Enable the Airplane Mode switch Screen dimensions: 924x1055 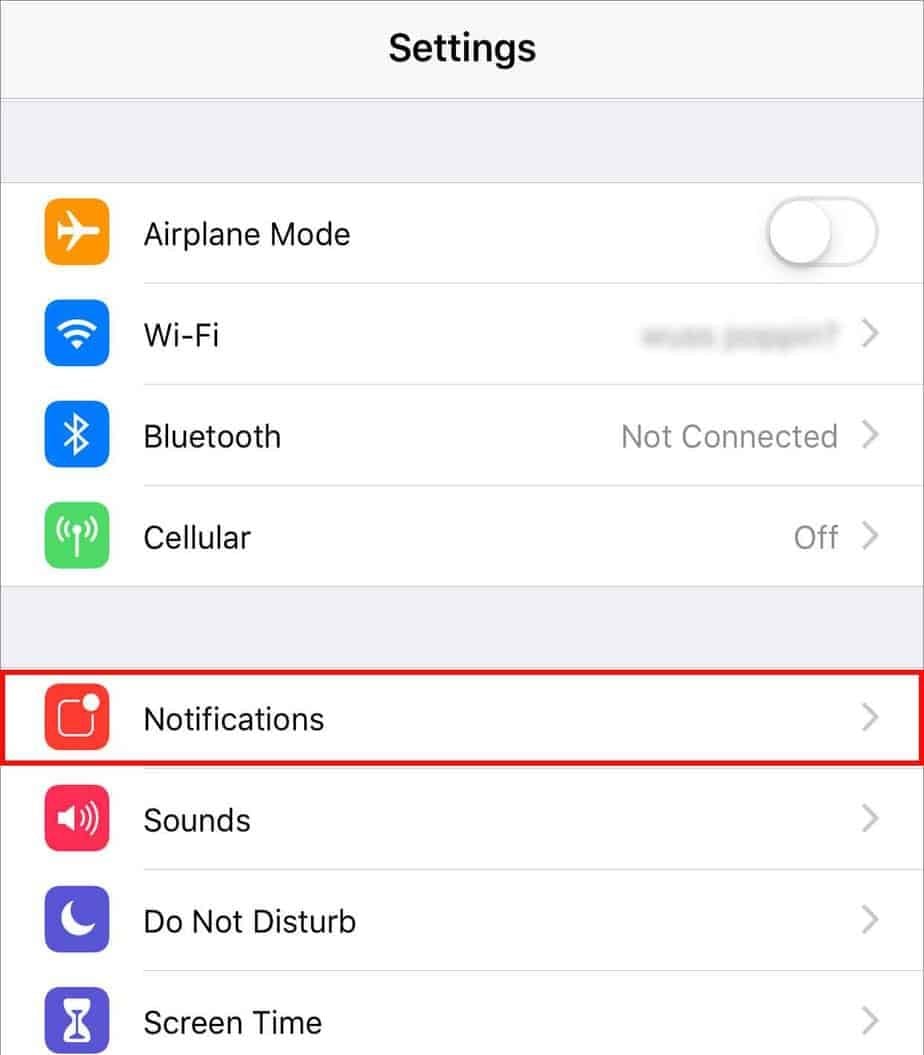coord(821,234)
